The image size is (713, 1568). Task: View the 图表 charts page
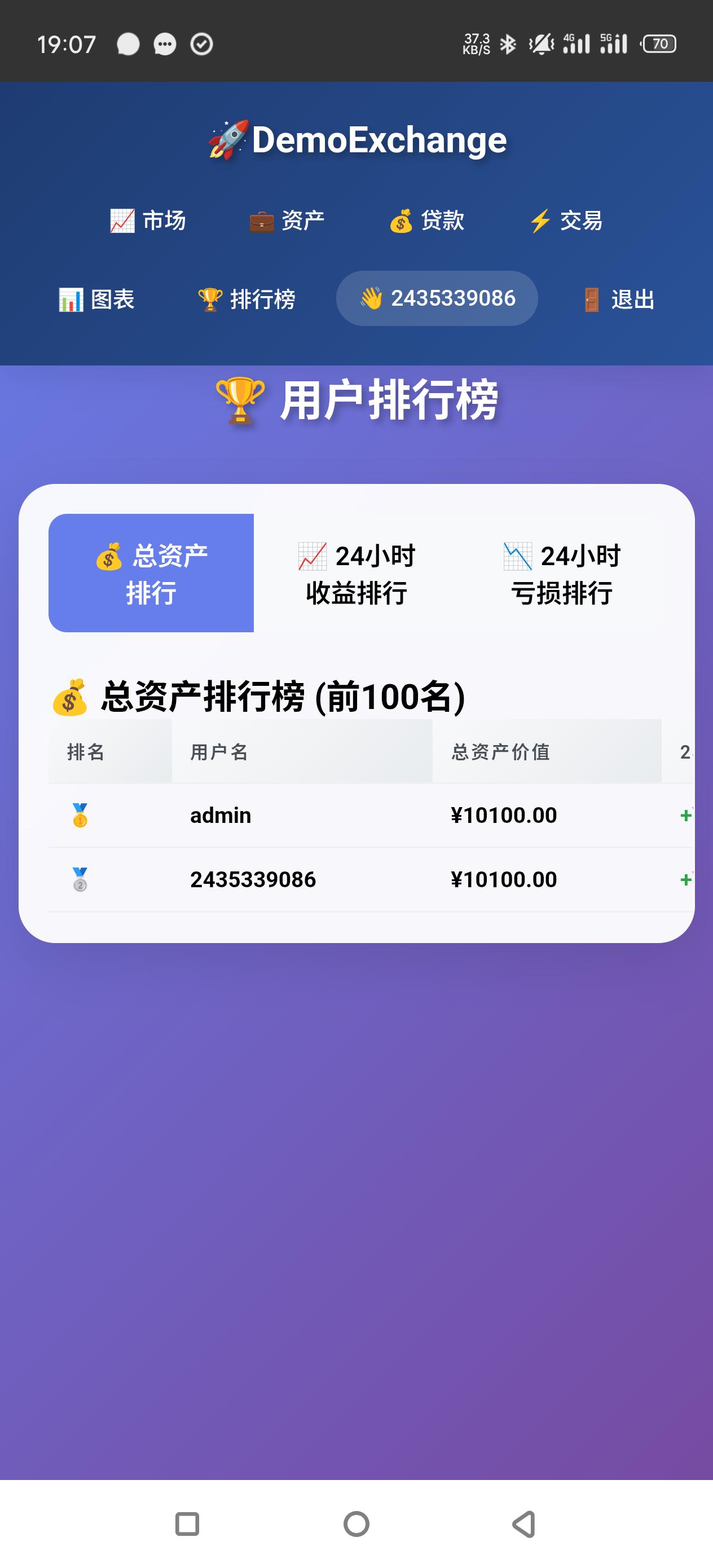coord(96,299)
